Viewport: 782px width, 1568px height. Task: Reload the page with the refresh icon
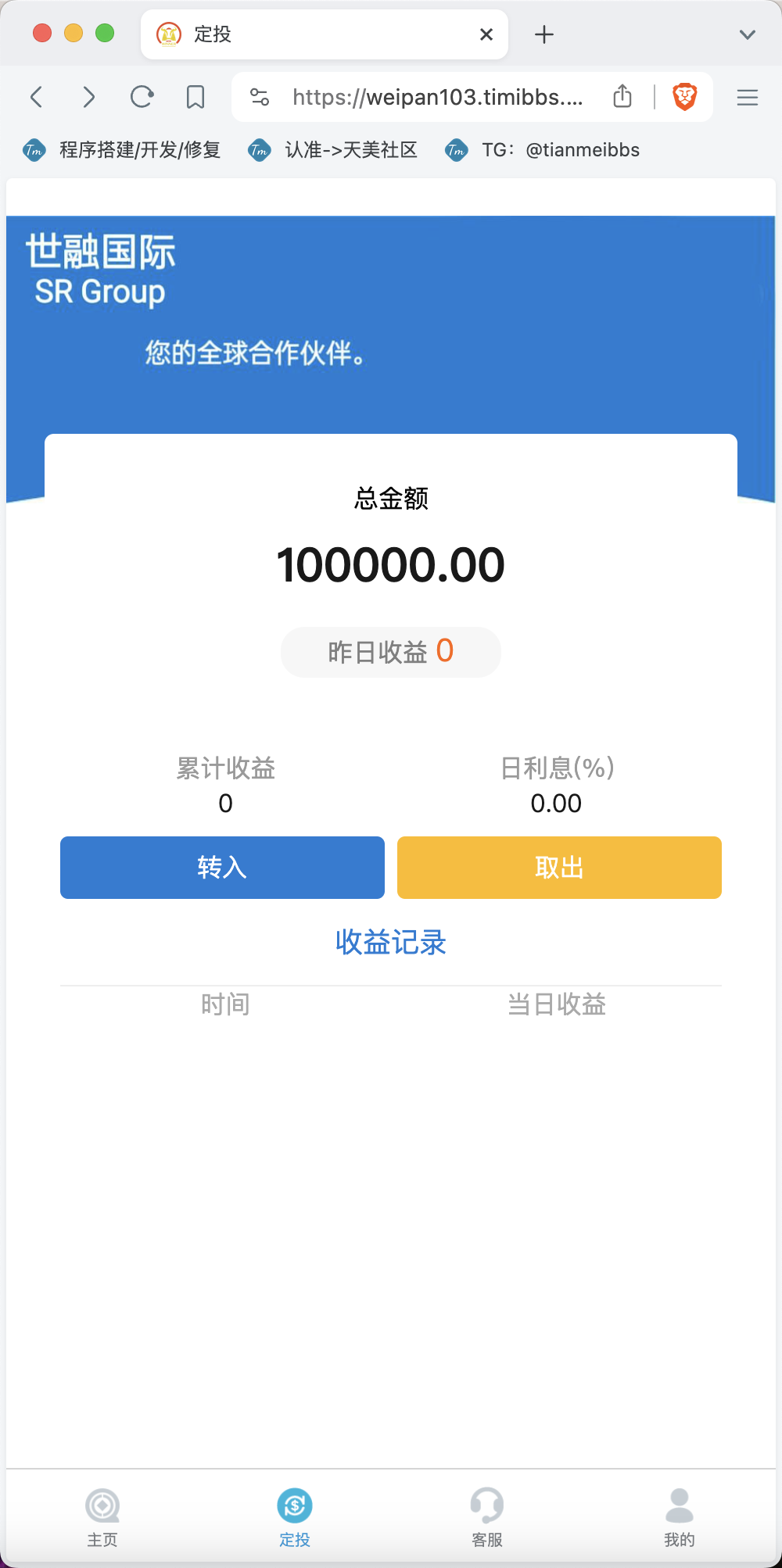pos(142,97)
